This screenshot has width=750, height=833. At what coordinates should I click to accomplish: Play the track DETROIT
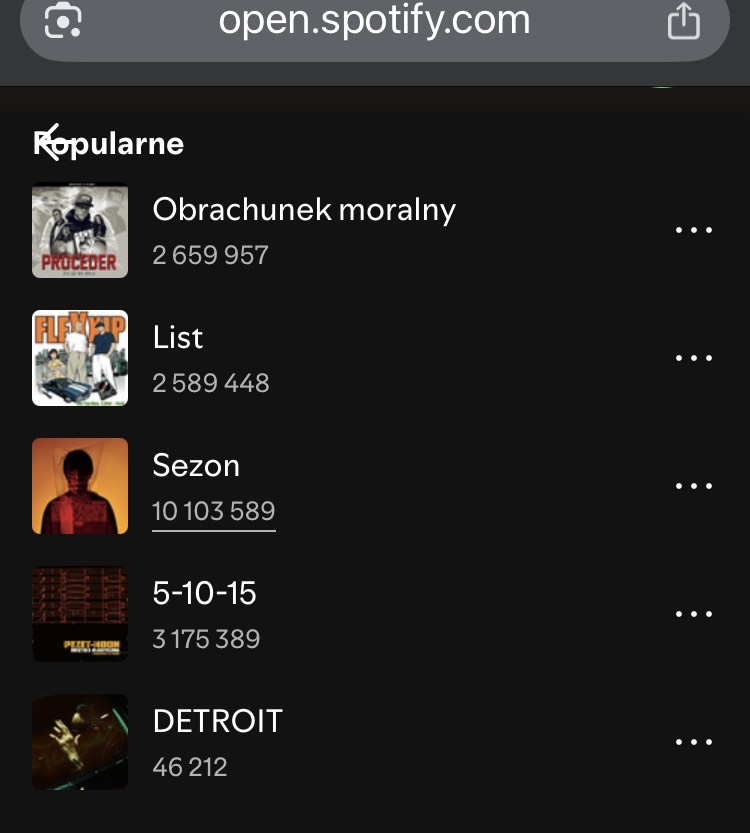click(217, 722)
